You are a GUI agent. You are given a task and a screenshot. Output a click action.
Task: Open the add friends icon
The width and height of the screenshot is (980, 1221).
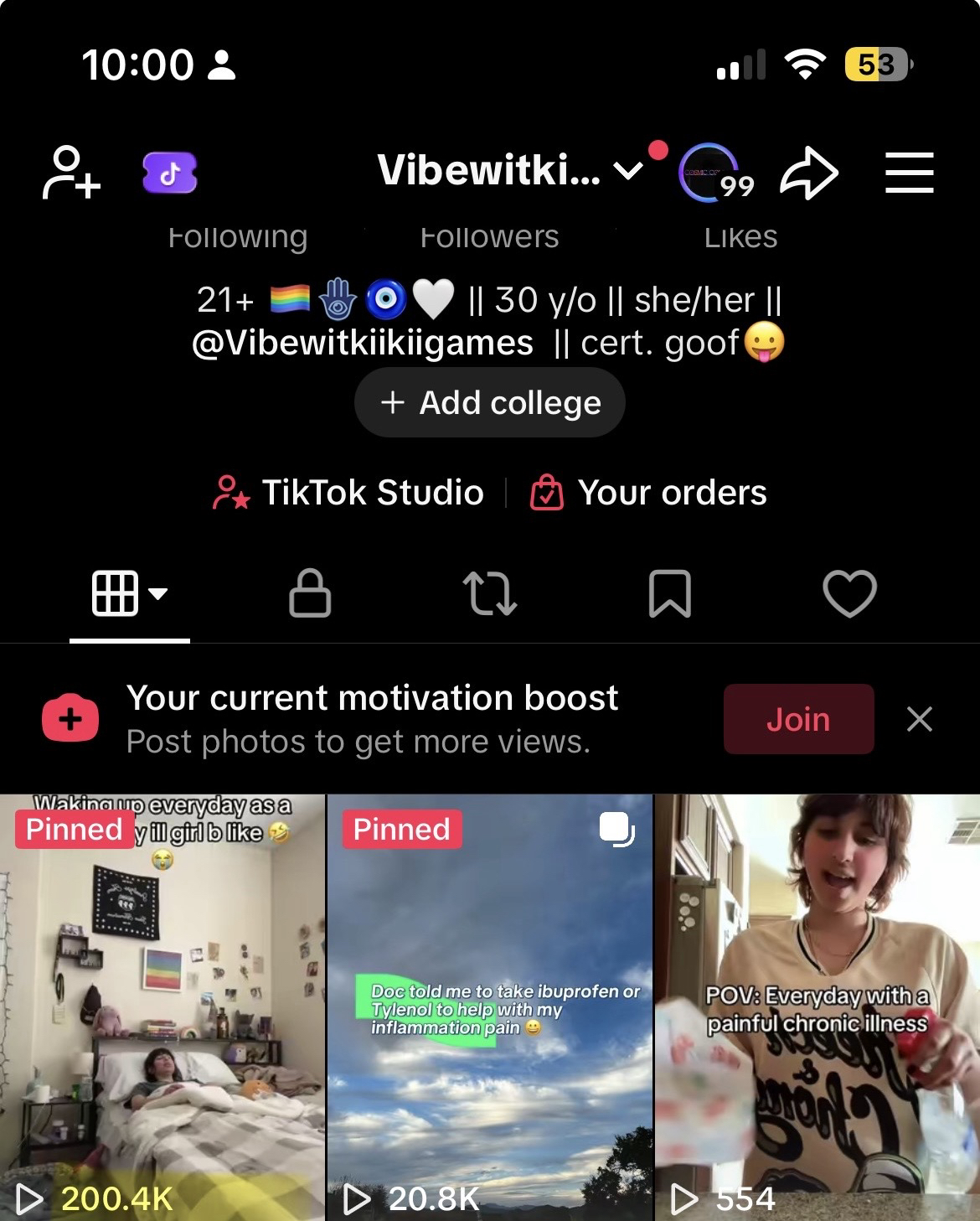71,173
